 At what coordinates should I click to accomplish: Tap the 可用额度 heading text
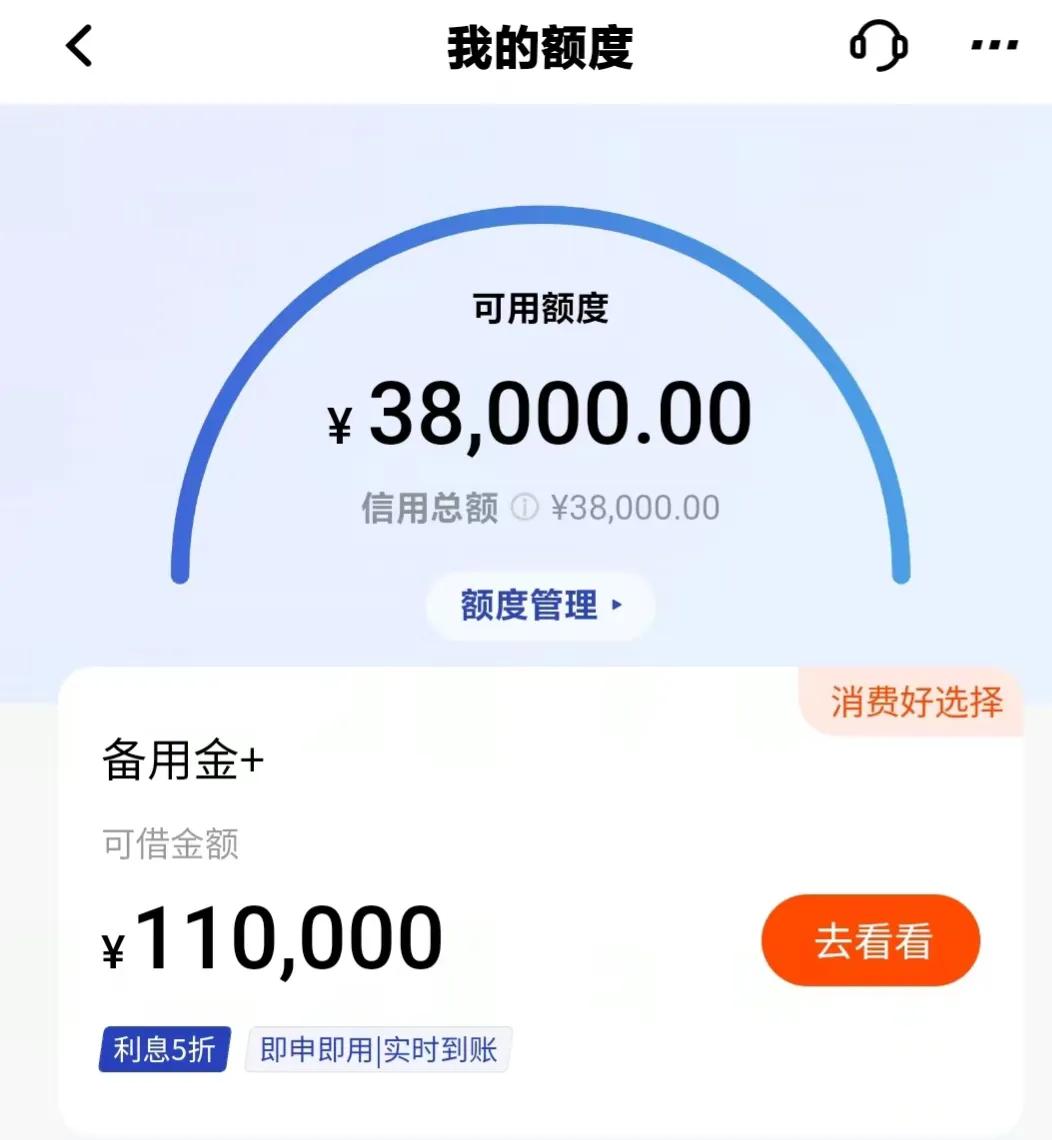coord(540,306)
